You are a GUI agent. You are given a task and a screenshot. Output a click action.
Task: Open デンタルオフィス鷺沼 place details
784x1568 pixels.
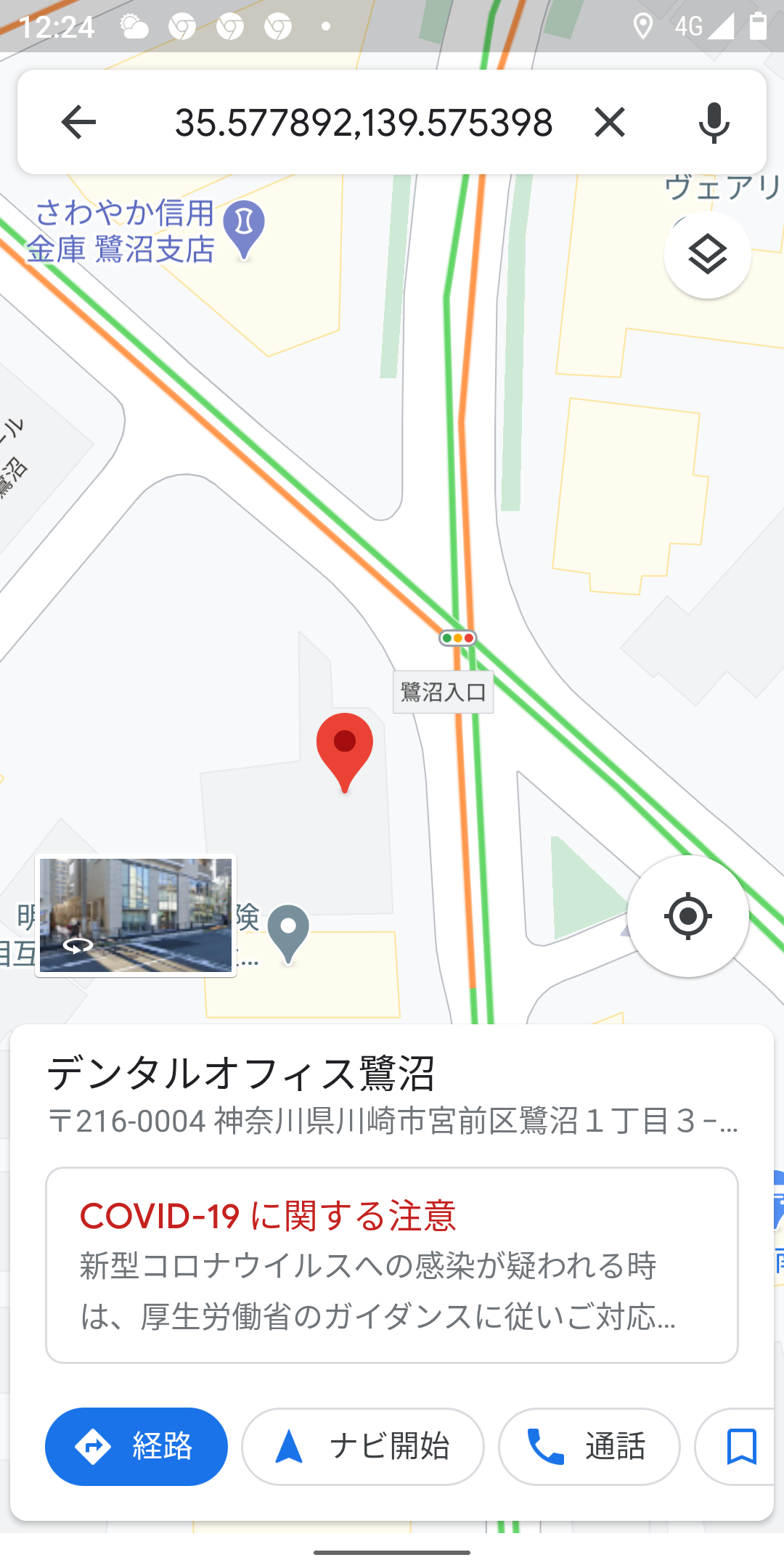tap(241, 1073)
